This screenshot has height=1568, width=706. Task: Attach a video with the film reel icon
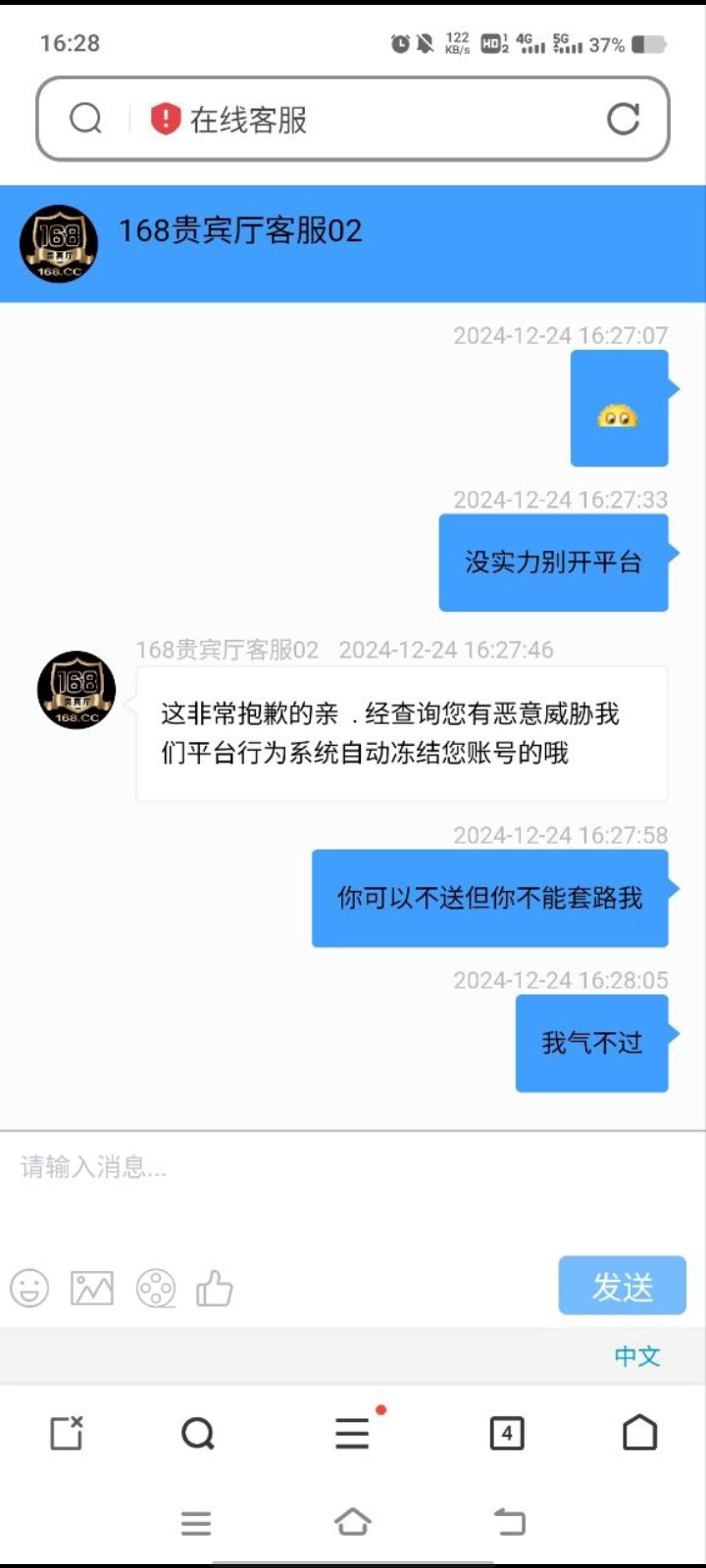click(156, 1289)
